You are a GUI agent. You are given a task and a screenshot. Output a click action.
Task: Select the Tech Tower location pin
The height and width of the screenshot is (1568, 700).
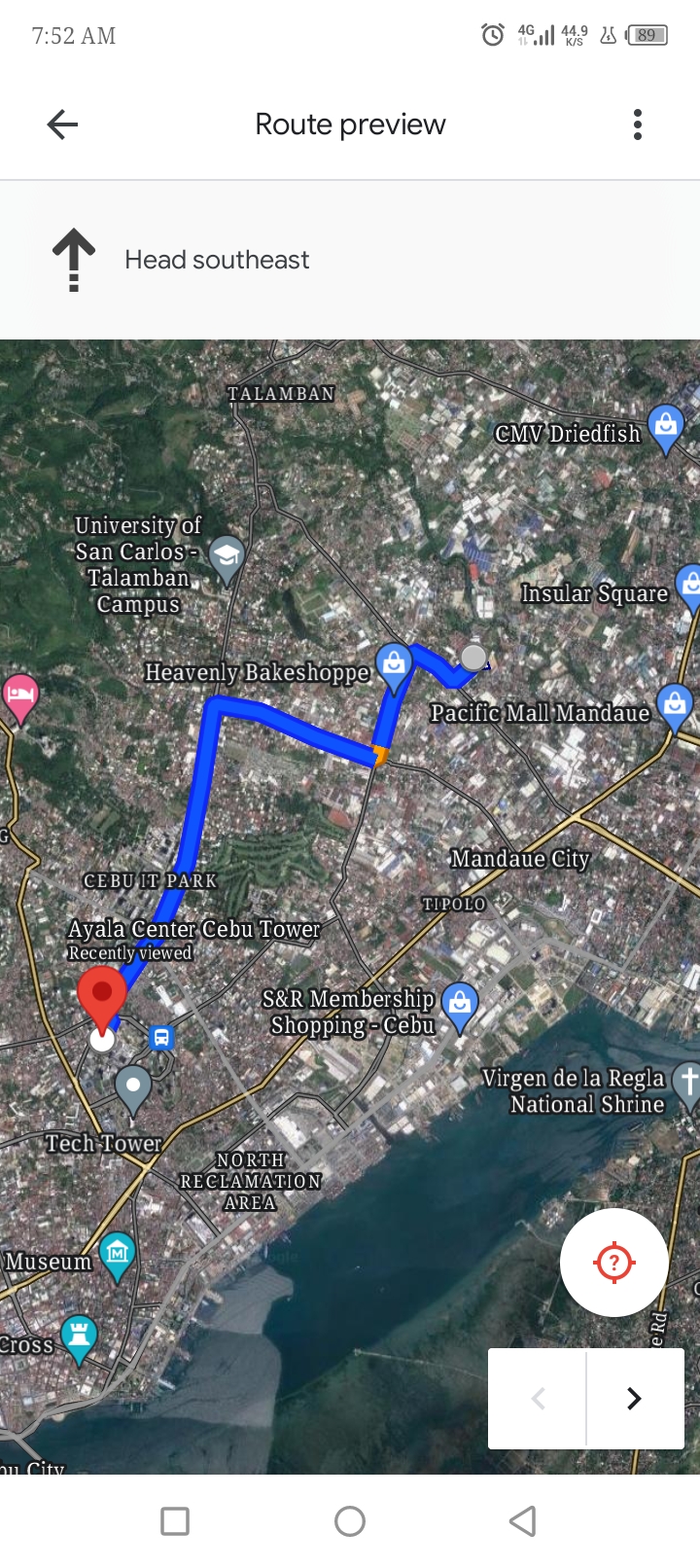[x=133, y=1087]
